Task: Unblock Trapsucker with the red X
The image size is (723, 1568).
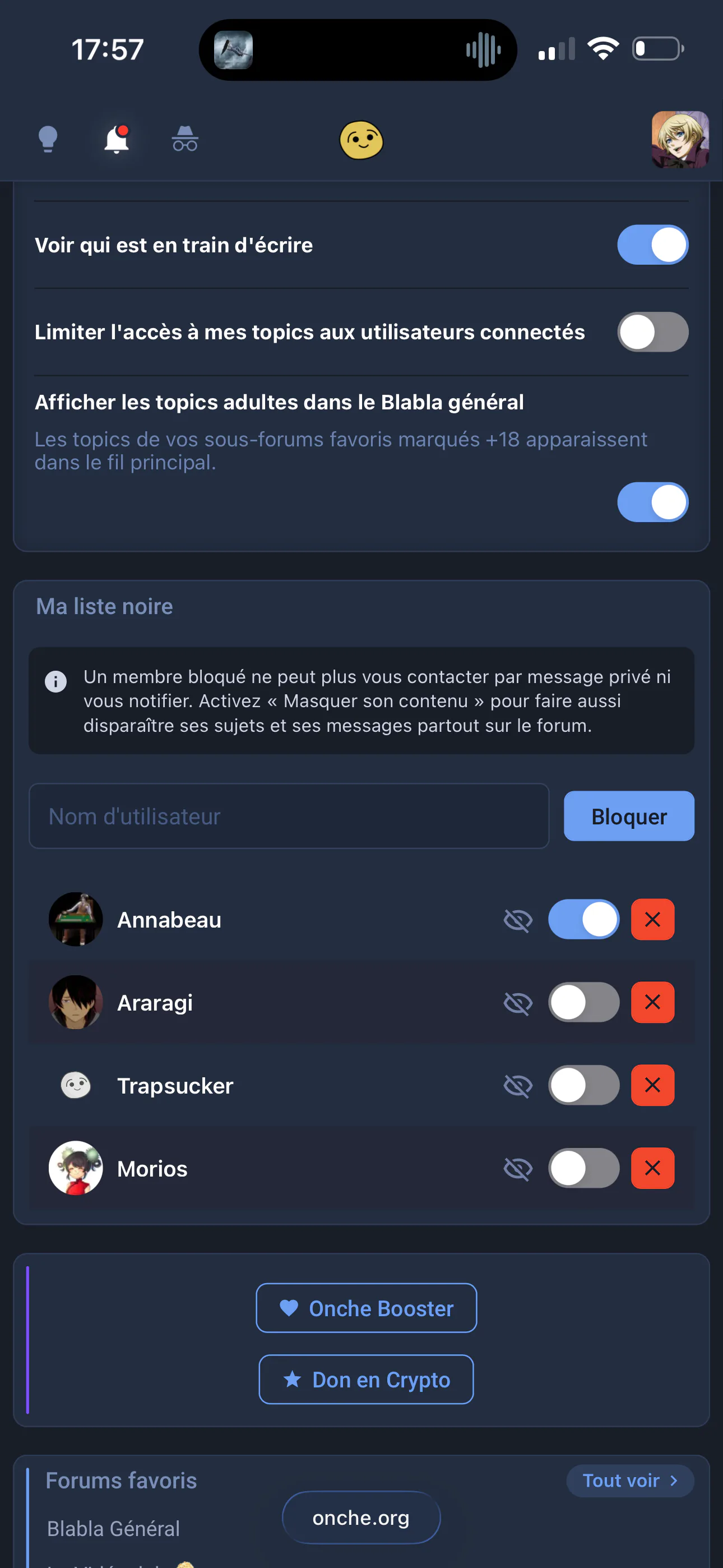Action: [652, 1085]
